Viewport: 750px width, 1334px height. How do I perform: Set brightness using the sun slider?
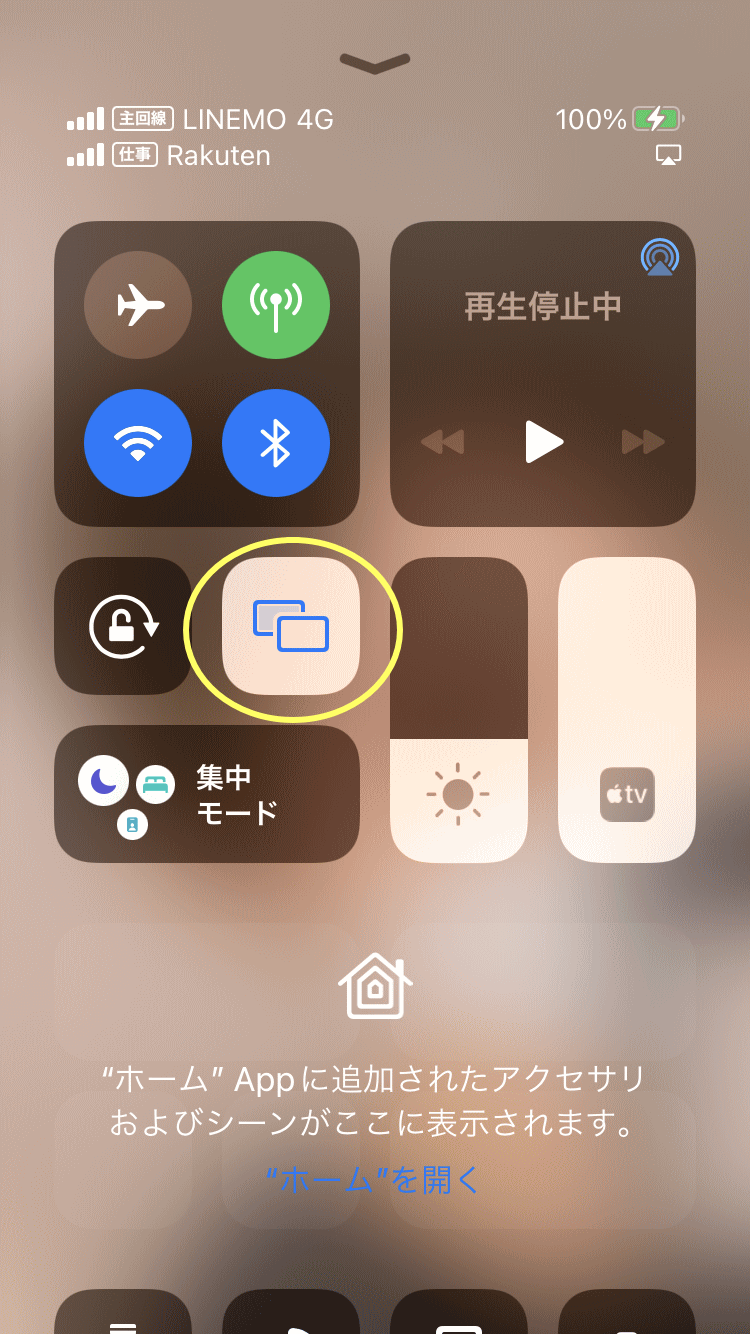coord(458,710)
